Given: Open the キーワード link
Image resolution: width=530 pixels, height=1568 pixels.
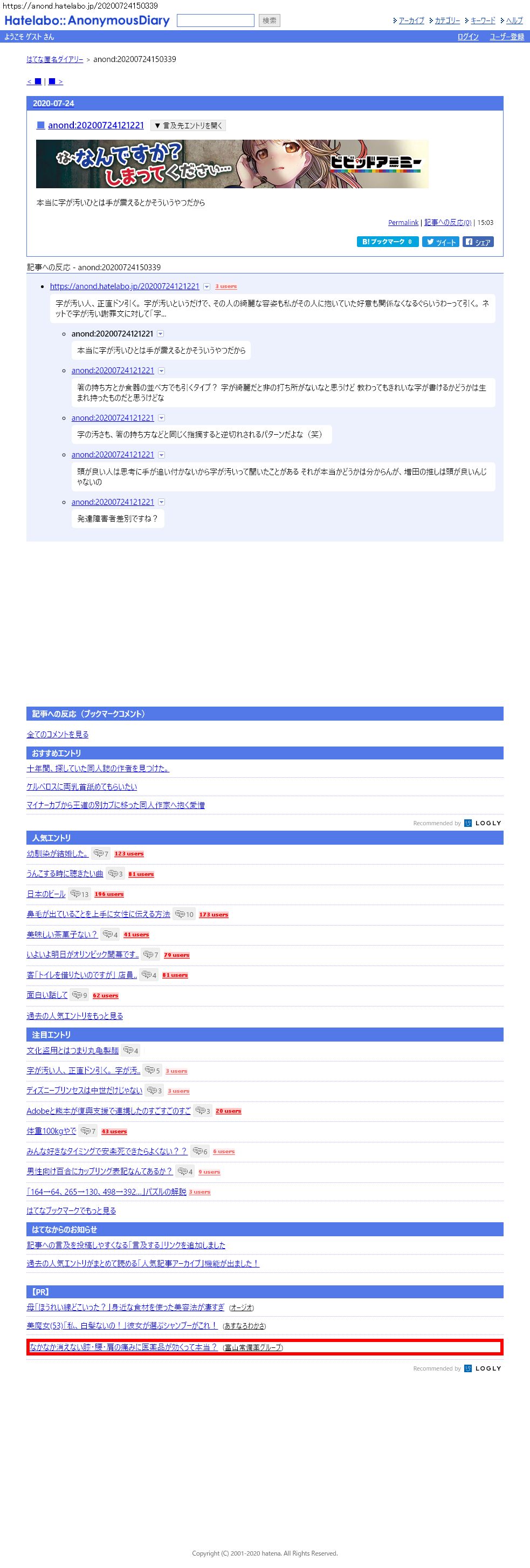Looking at the screenshot, I should coord(483,20).
